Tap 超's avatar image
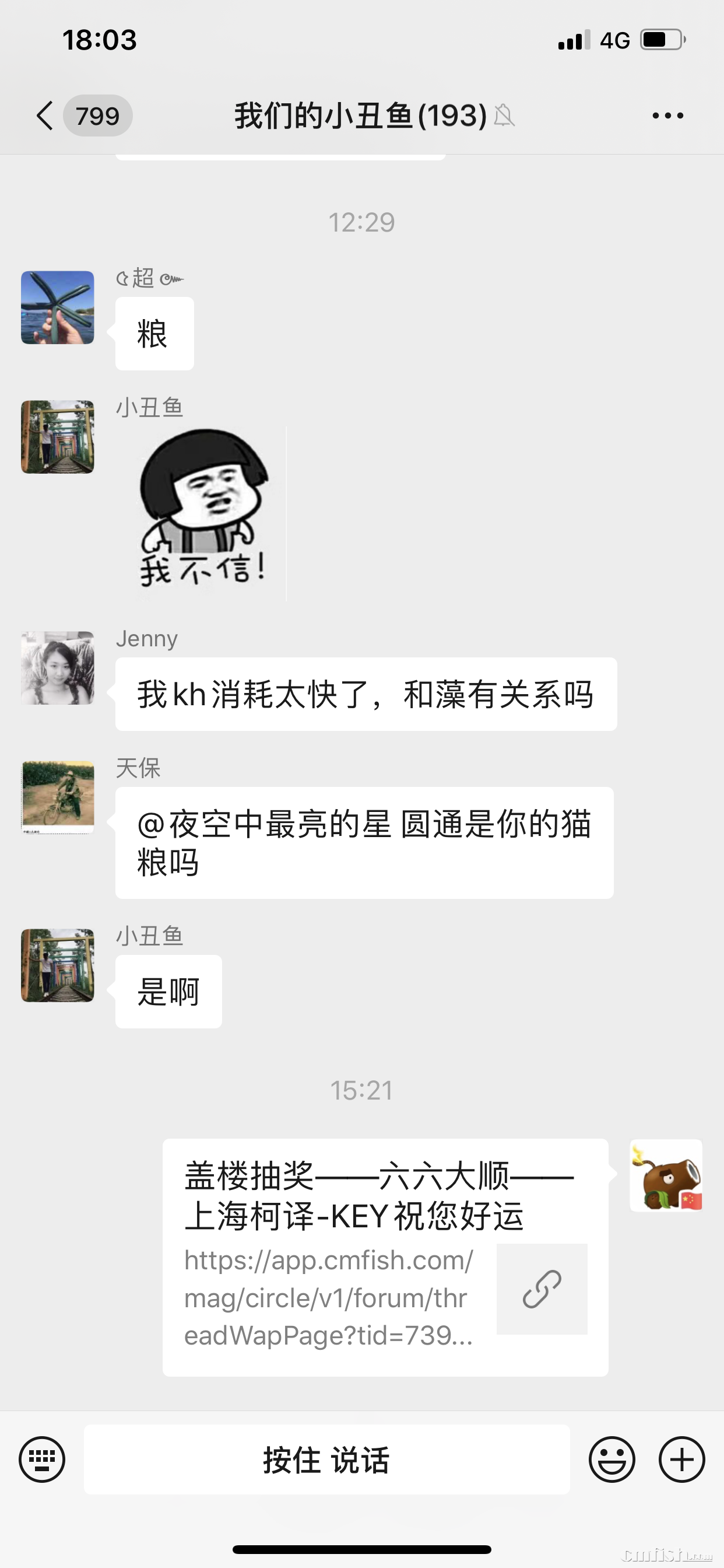The width and height of the screenshot is (724, 1568). [57, 308]
